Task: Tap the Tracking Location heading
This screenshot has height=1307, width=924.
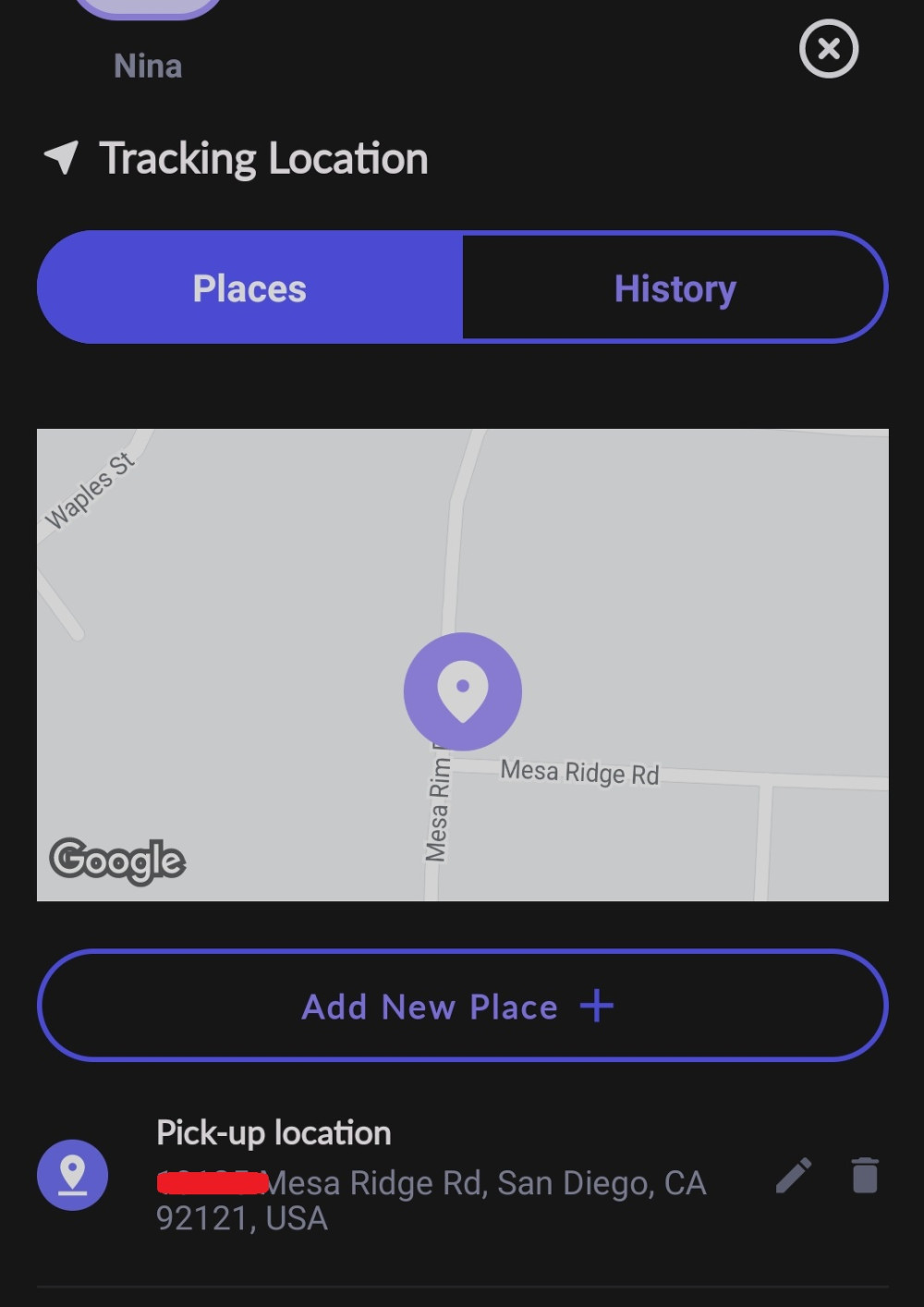Action: point(265,157)
